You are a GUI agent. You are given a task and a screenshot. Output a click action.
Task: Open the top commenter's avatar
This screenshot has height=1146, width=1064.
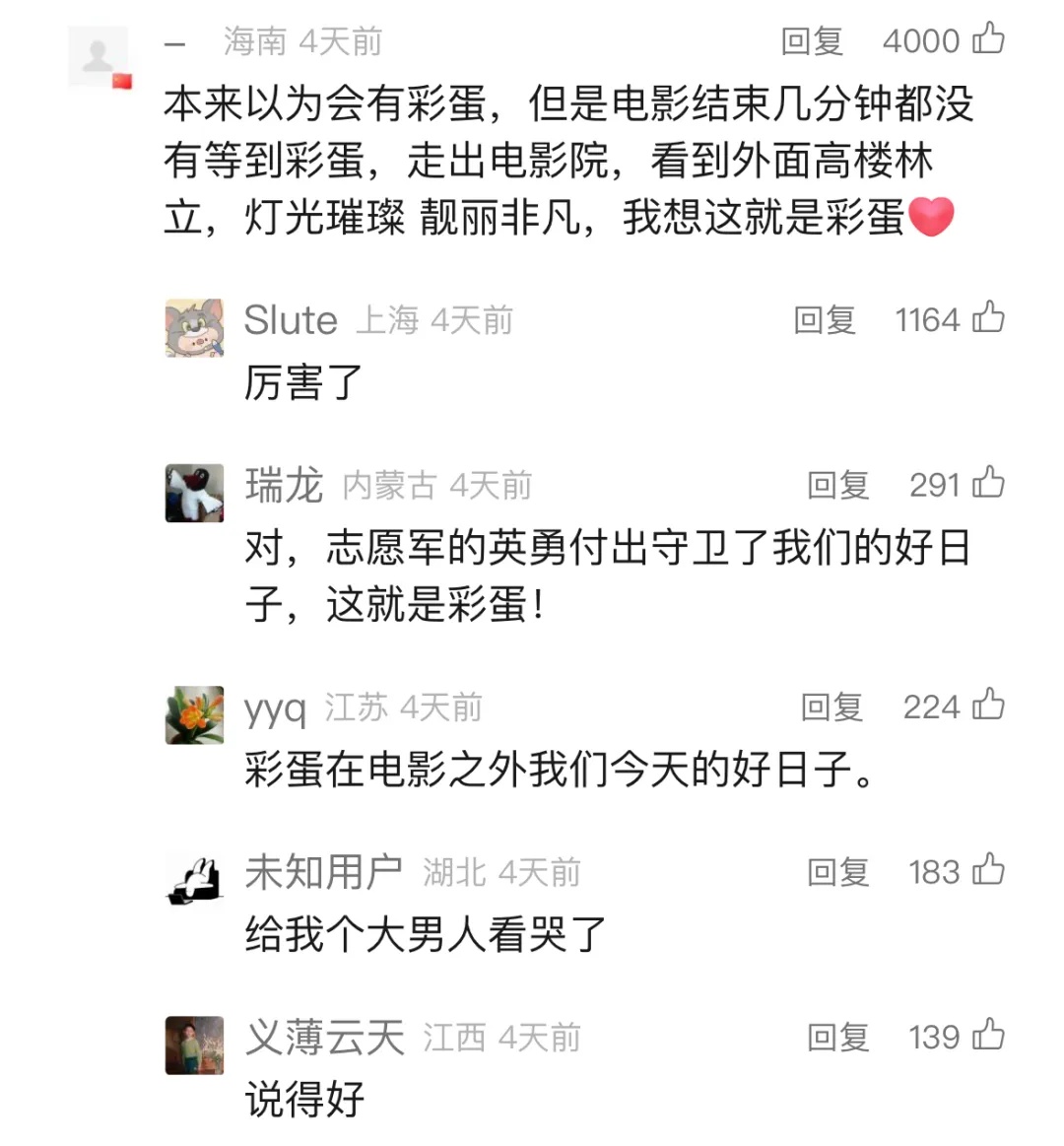(99, 58)
